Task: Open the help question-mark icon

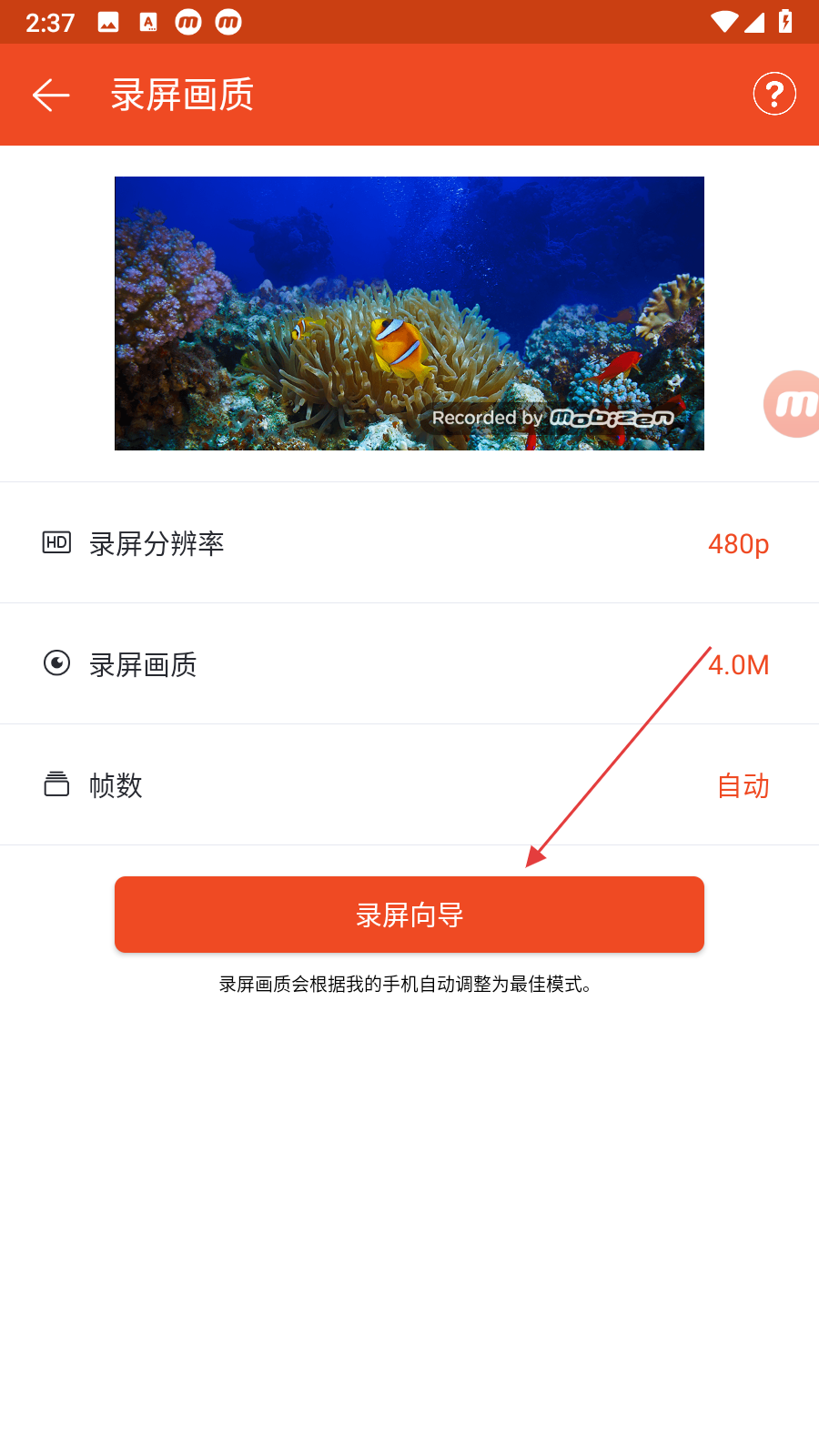Action: [774, 94]
